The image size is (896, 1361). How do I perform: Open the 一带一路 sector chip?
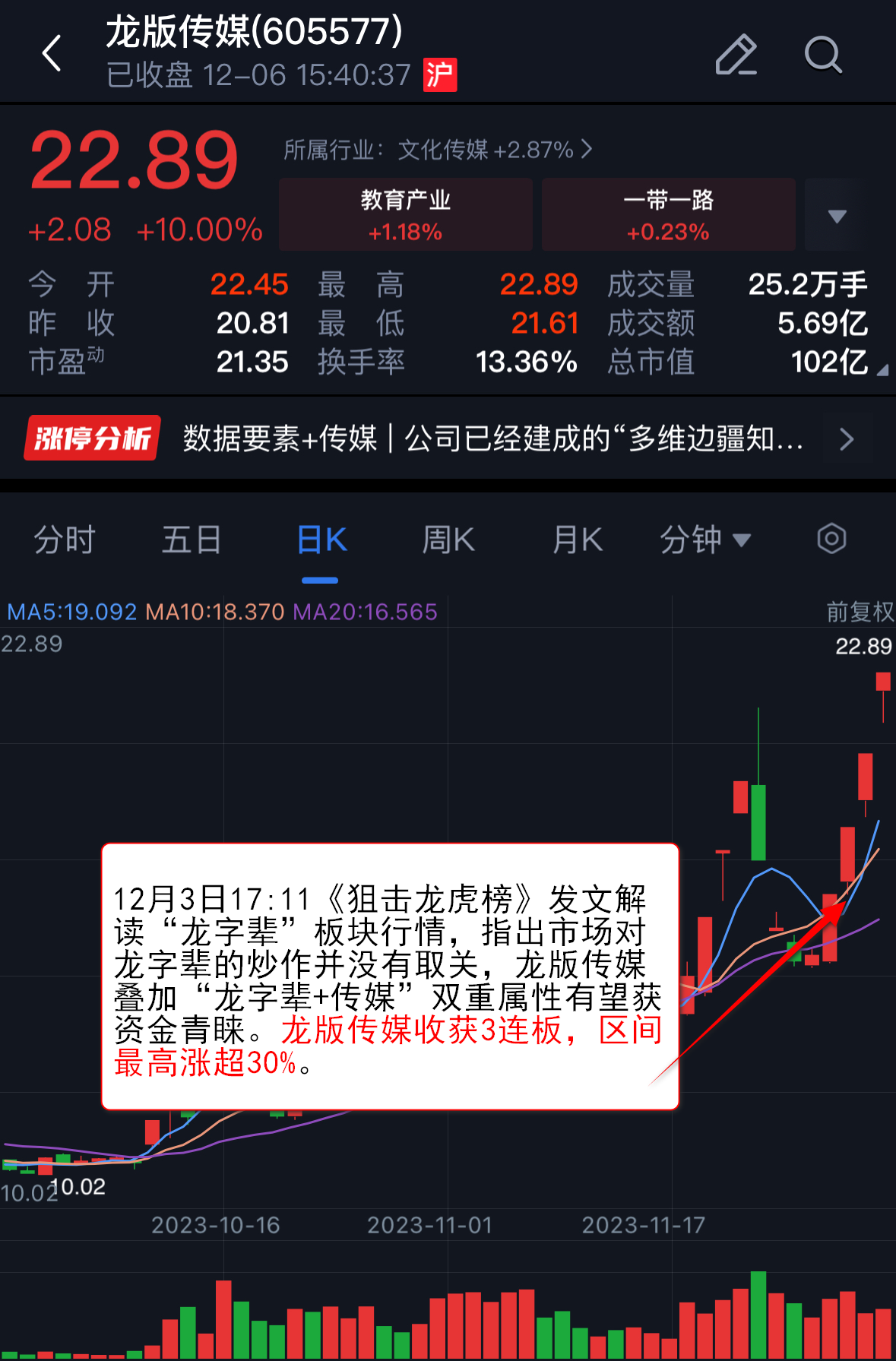(x=668, y=214)
